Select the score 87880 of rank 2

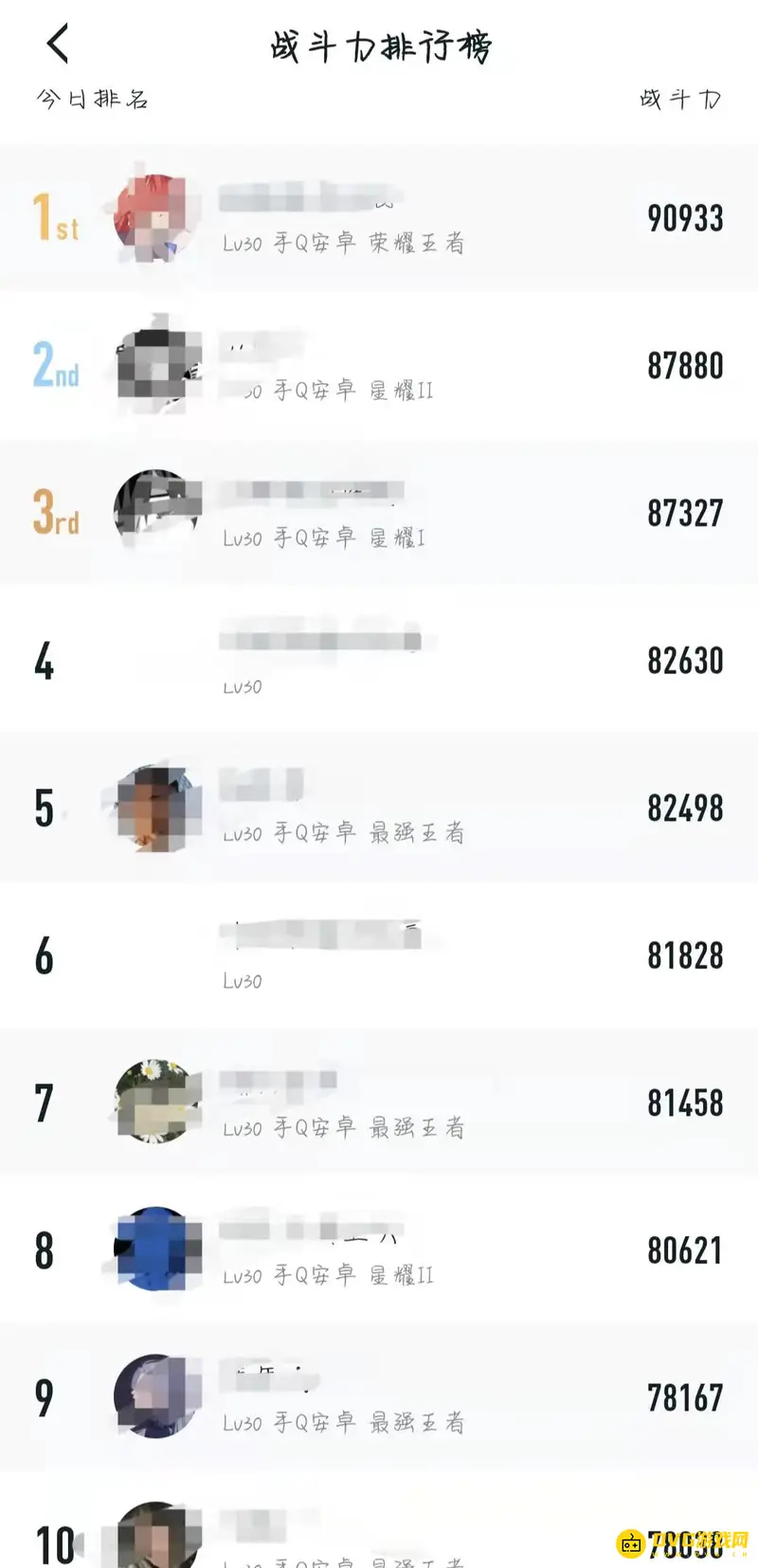click(x=684, y=365)
